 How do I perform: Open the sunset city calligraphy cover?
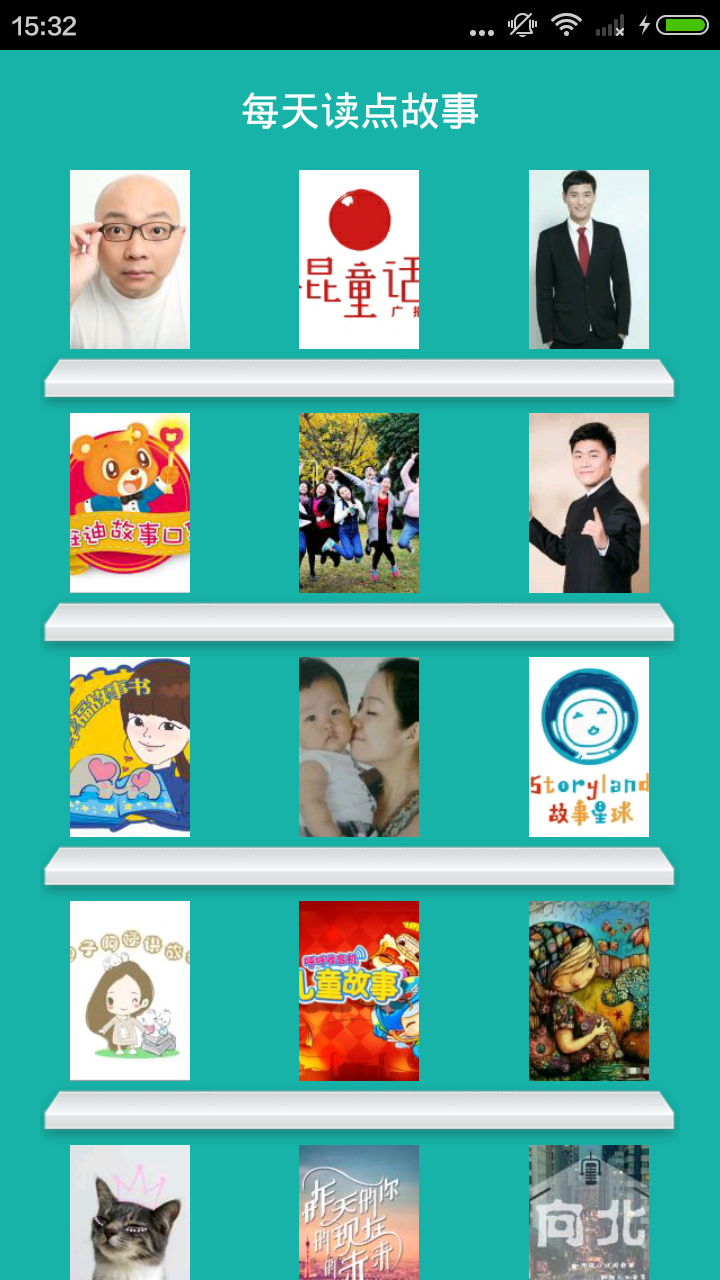tap(358, 1212)
